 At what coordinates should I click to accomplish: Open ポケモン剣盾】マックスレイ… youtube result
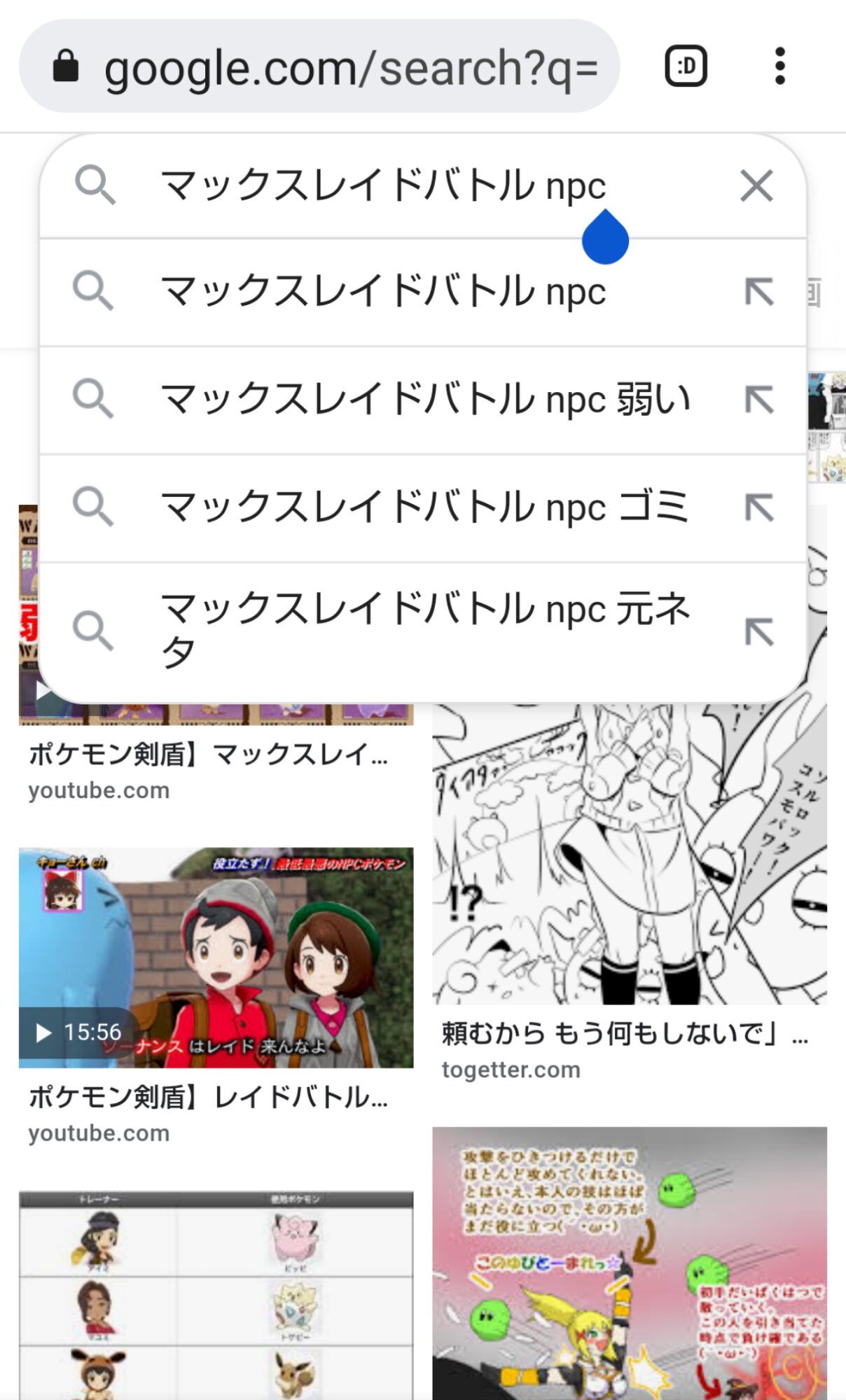click(209, 755)
